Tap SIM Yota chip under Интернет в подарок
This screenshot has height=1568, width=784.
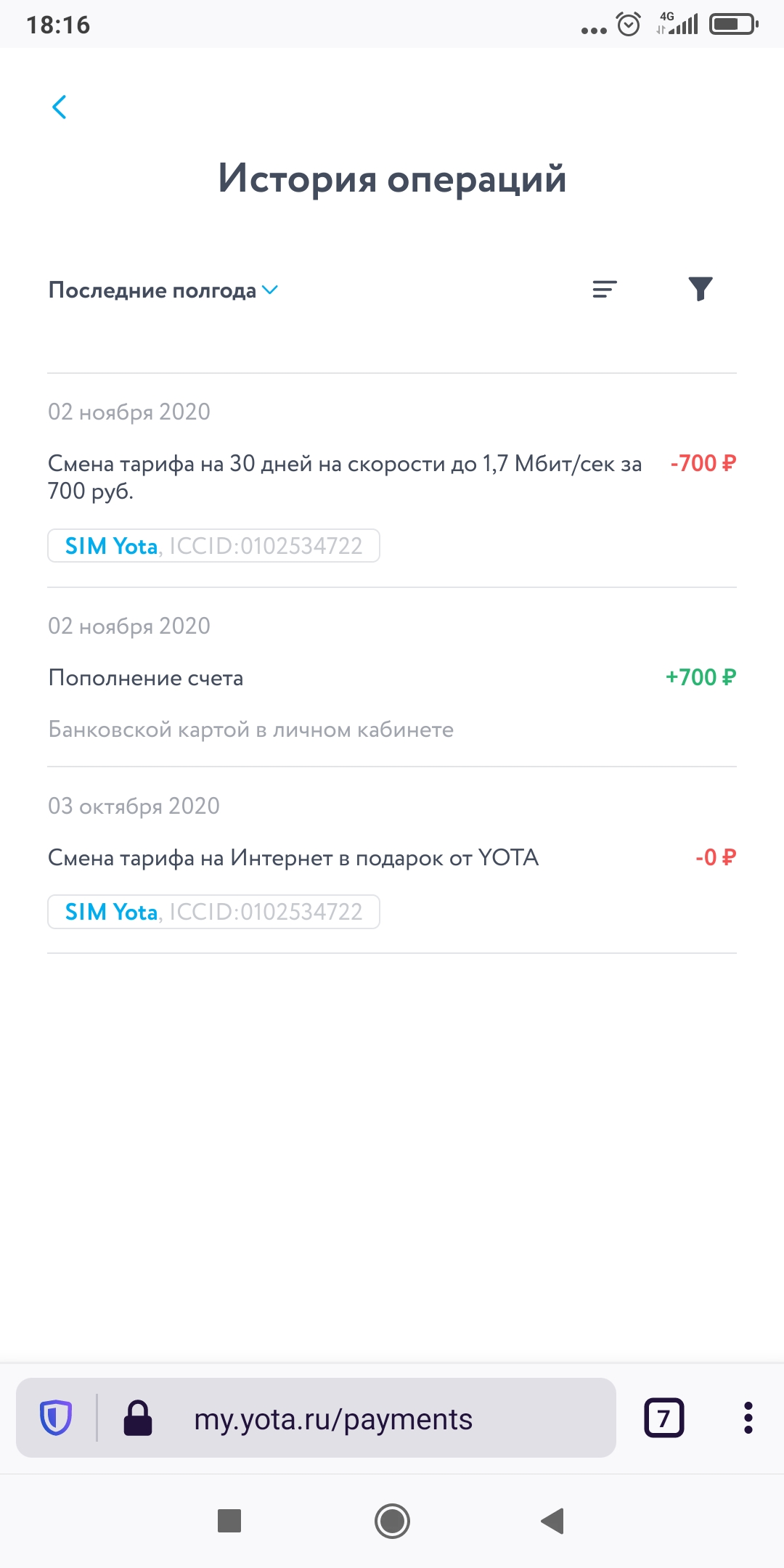click(213, 912)
